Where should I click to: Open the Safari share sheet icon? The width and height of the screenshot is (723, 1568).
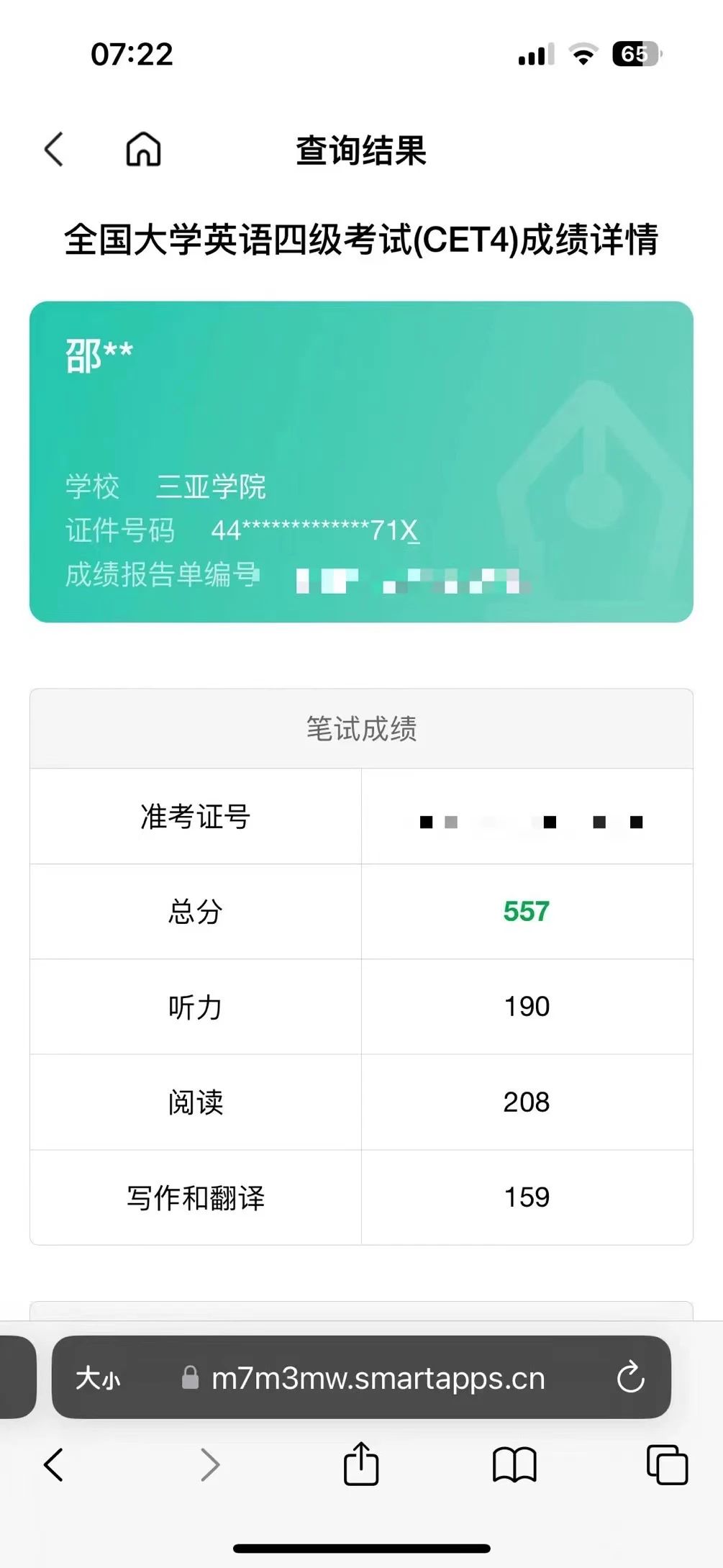click(361, 1464)
